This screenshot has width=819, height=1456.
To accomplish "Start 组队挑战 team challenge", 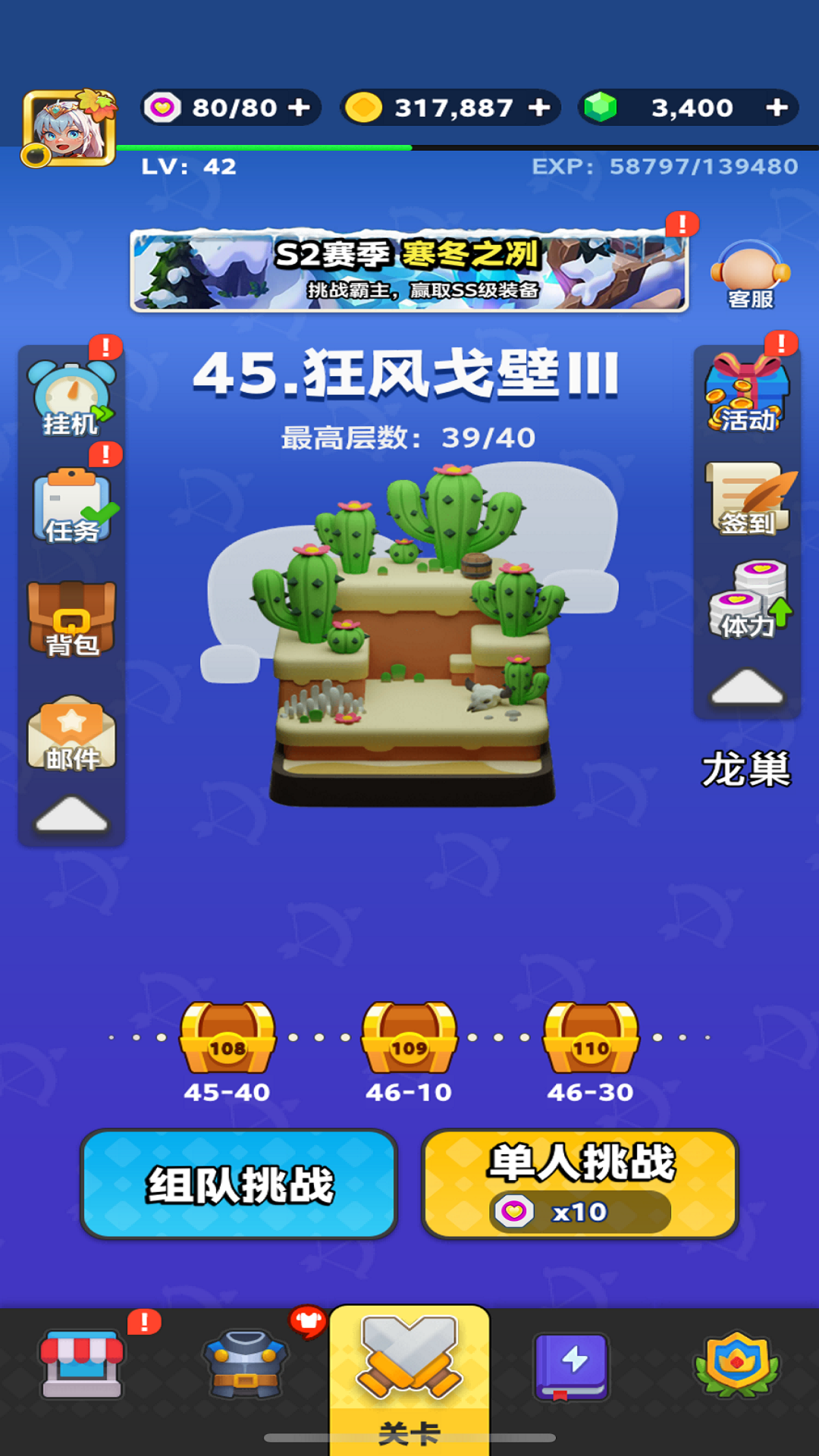I will click(x=240, y=1184).
